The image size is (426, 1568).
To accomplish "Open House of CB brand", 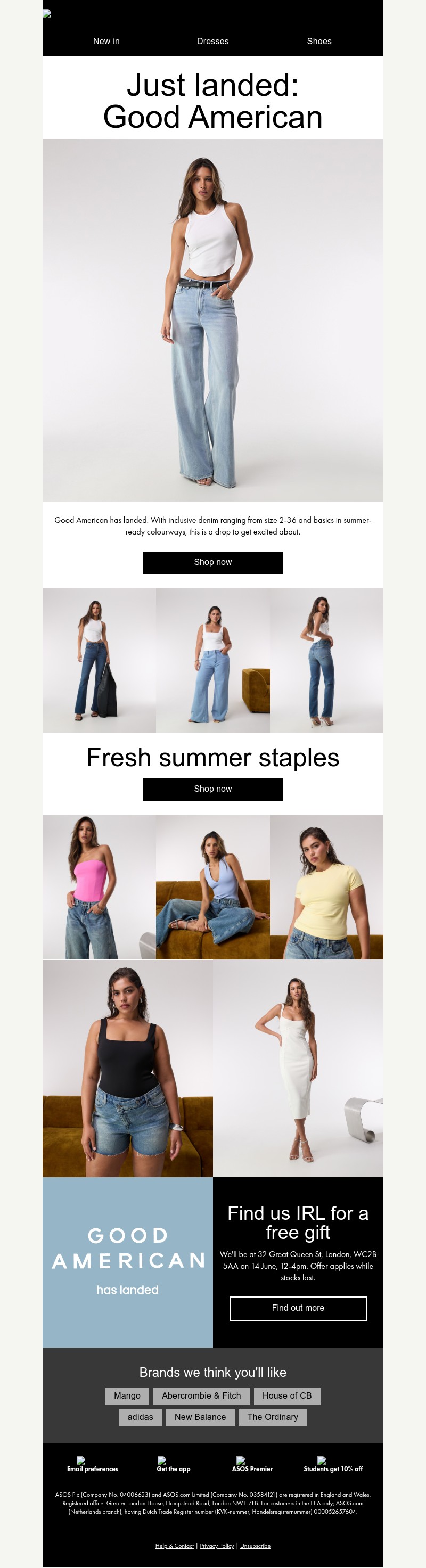I will [x=286, y=1395].
